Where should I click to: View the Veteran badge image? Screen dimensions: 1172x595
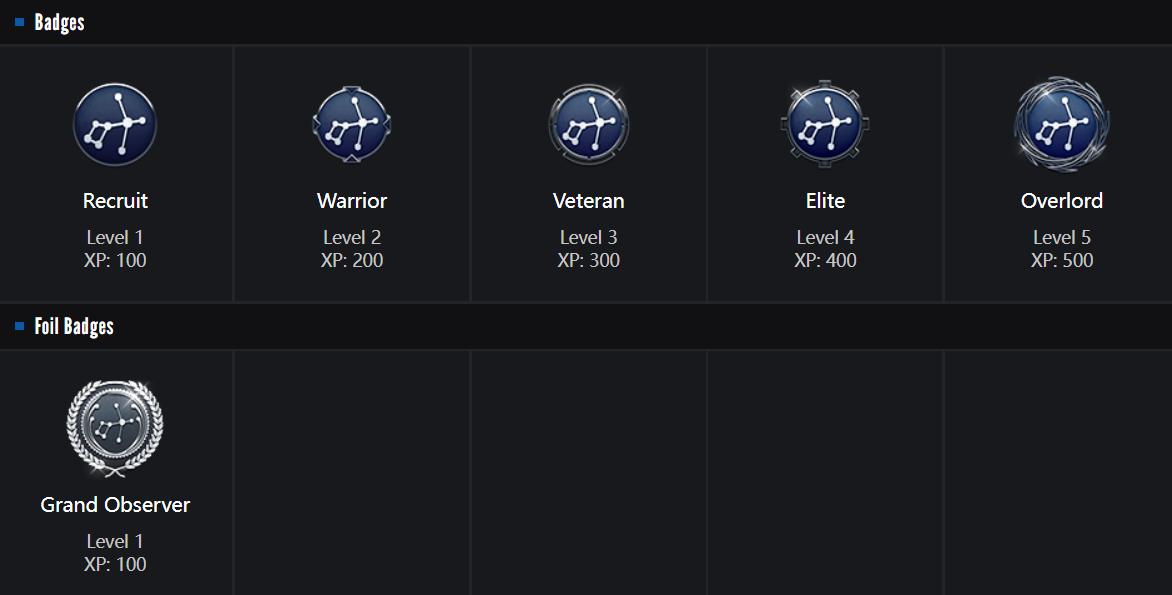[589, 124]
